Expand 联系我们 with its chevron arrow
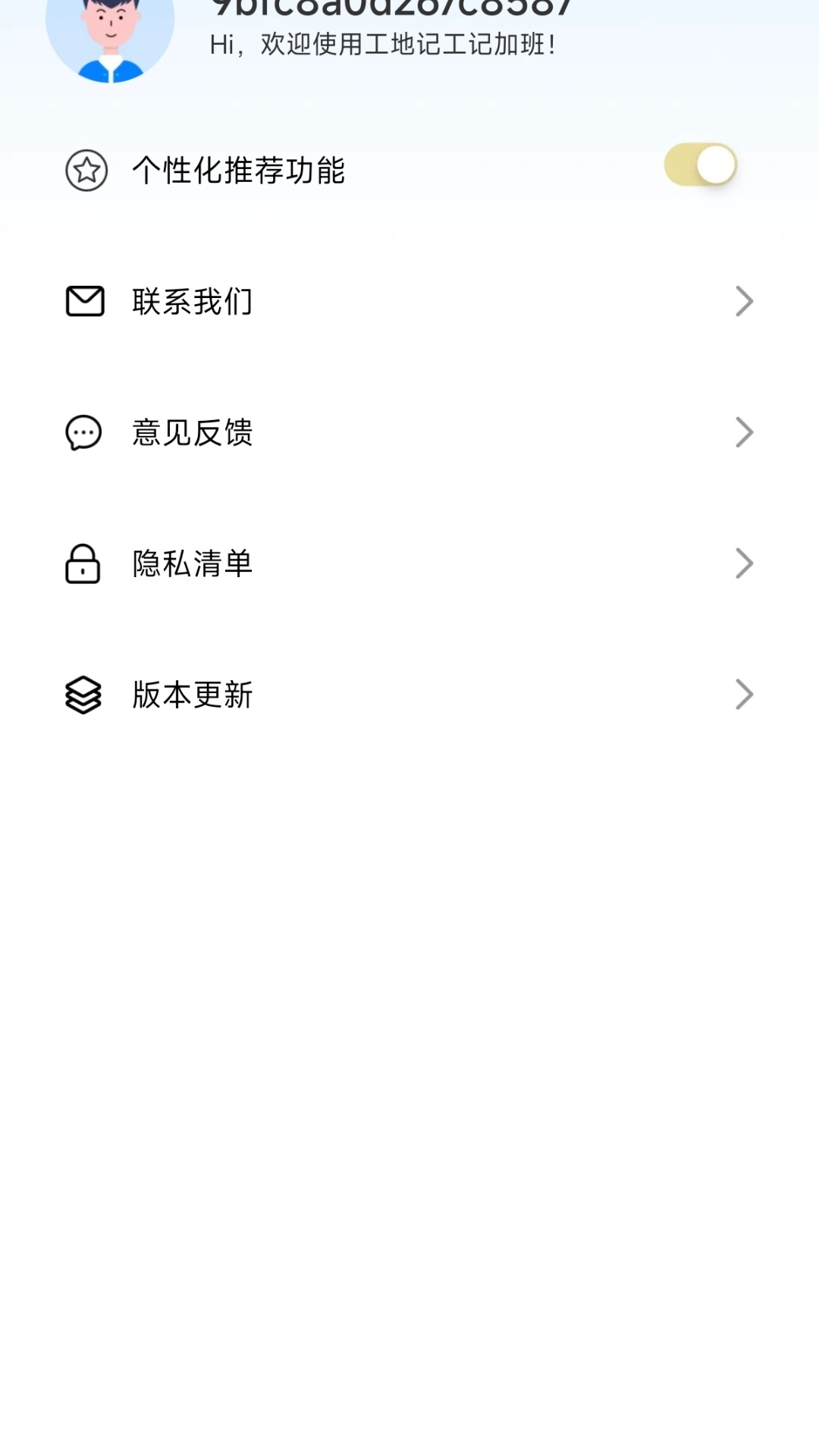 coord(743,301)
